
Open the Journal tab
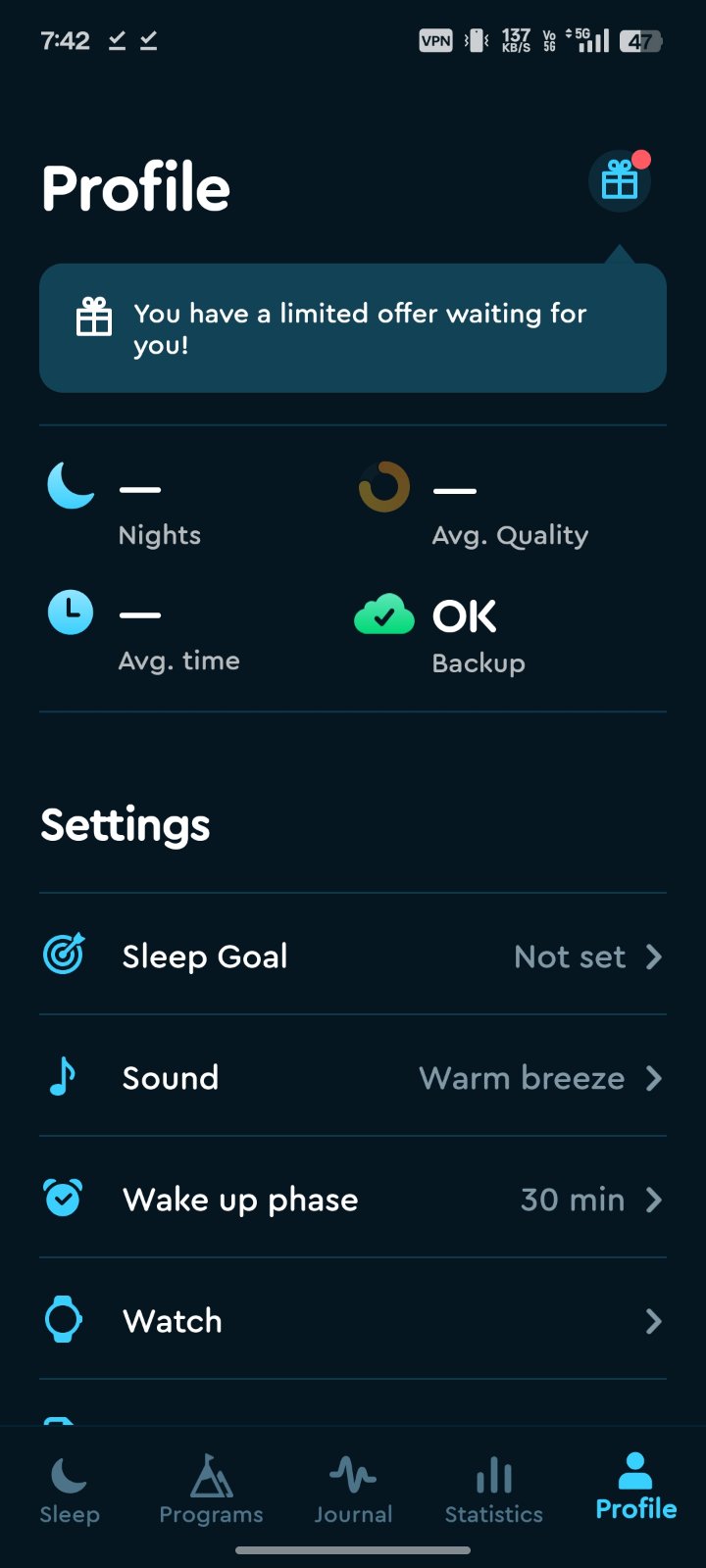(353, 1490)
